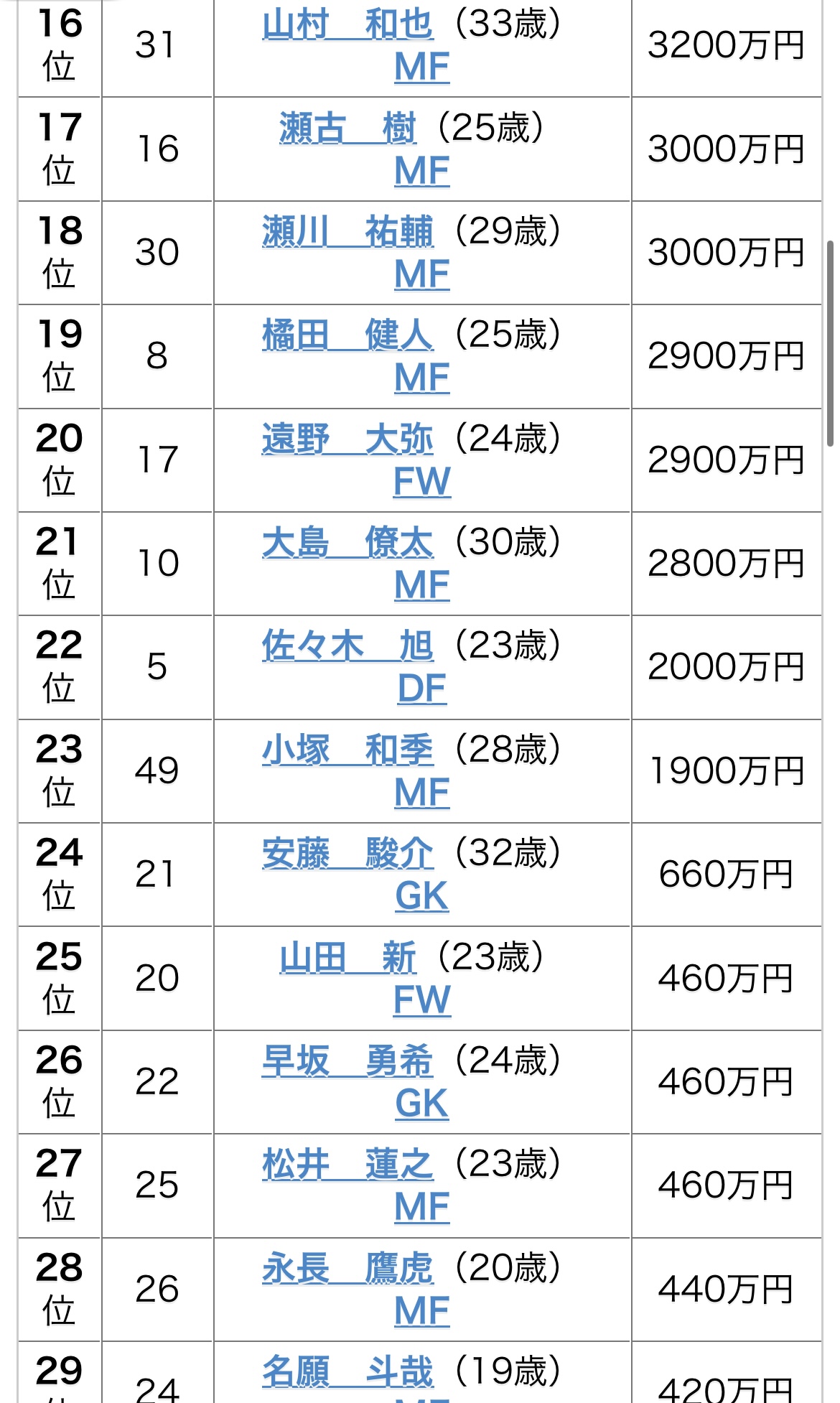This screenshot has width=840, height=1403.
Task: Tap the 山田 新 FW link
Action: [348, 958]
